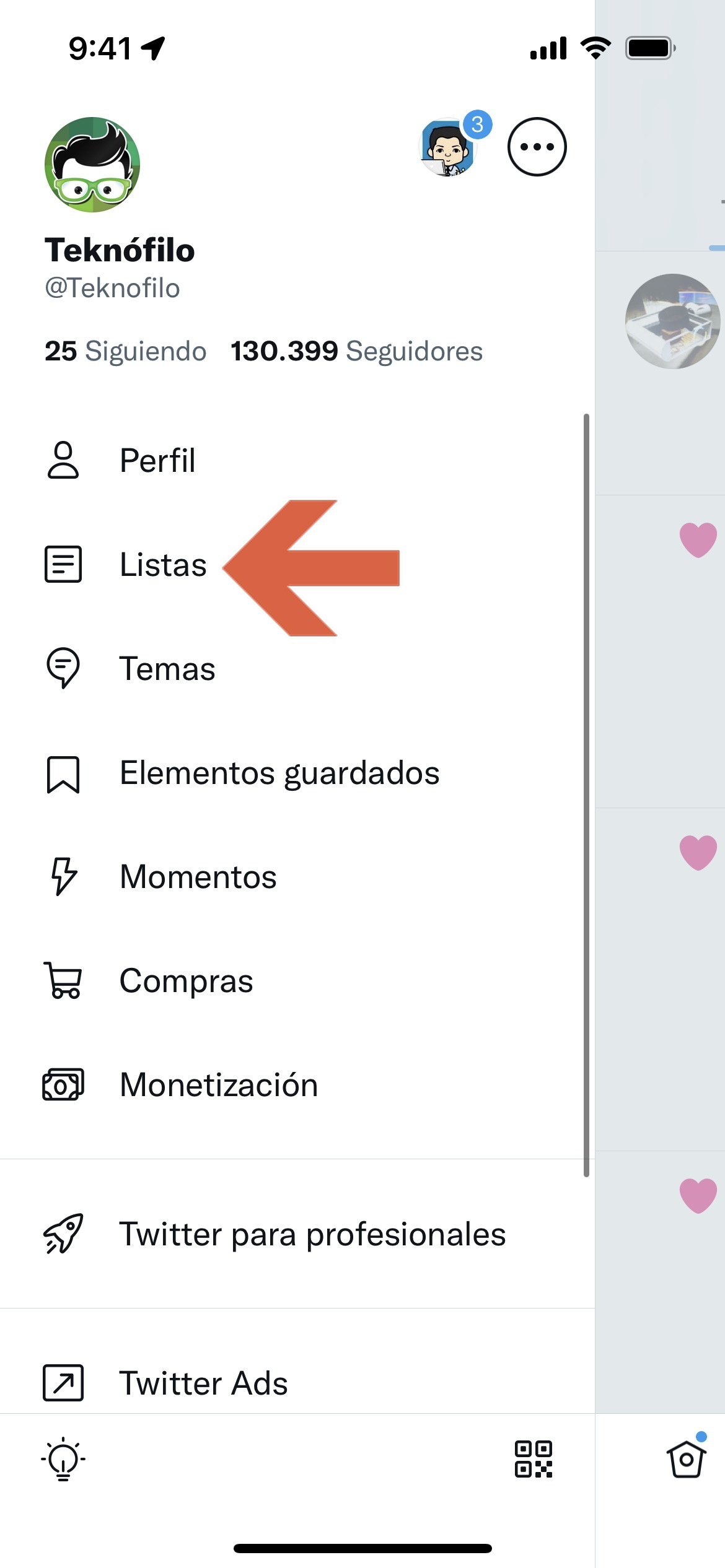
Task: Open Twitter para profesionales
Action: click(297, 1234)
